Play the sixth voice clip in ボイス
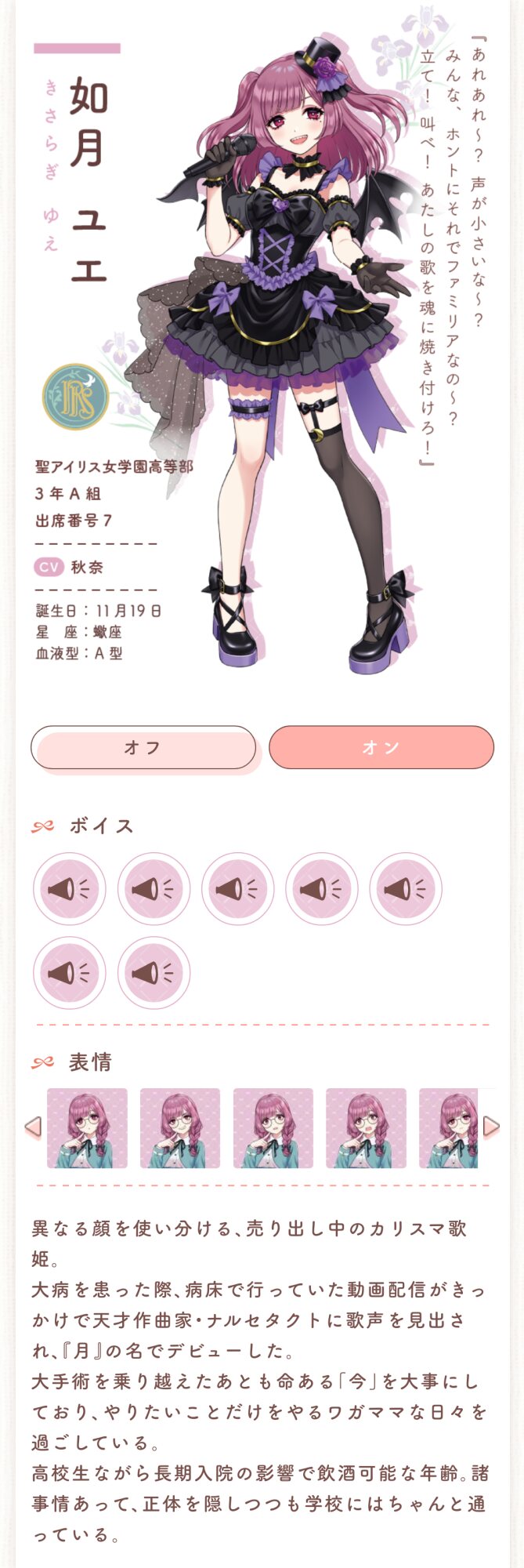The image size is (524, 1568). point(69,972)
